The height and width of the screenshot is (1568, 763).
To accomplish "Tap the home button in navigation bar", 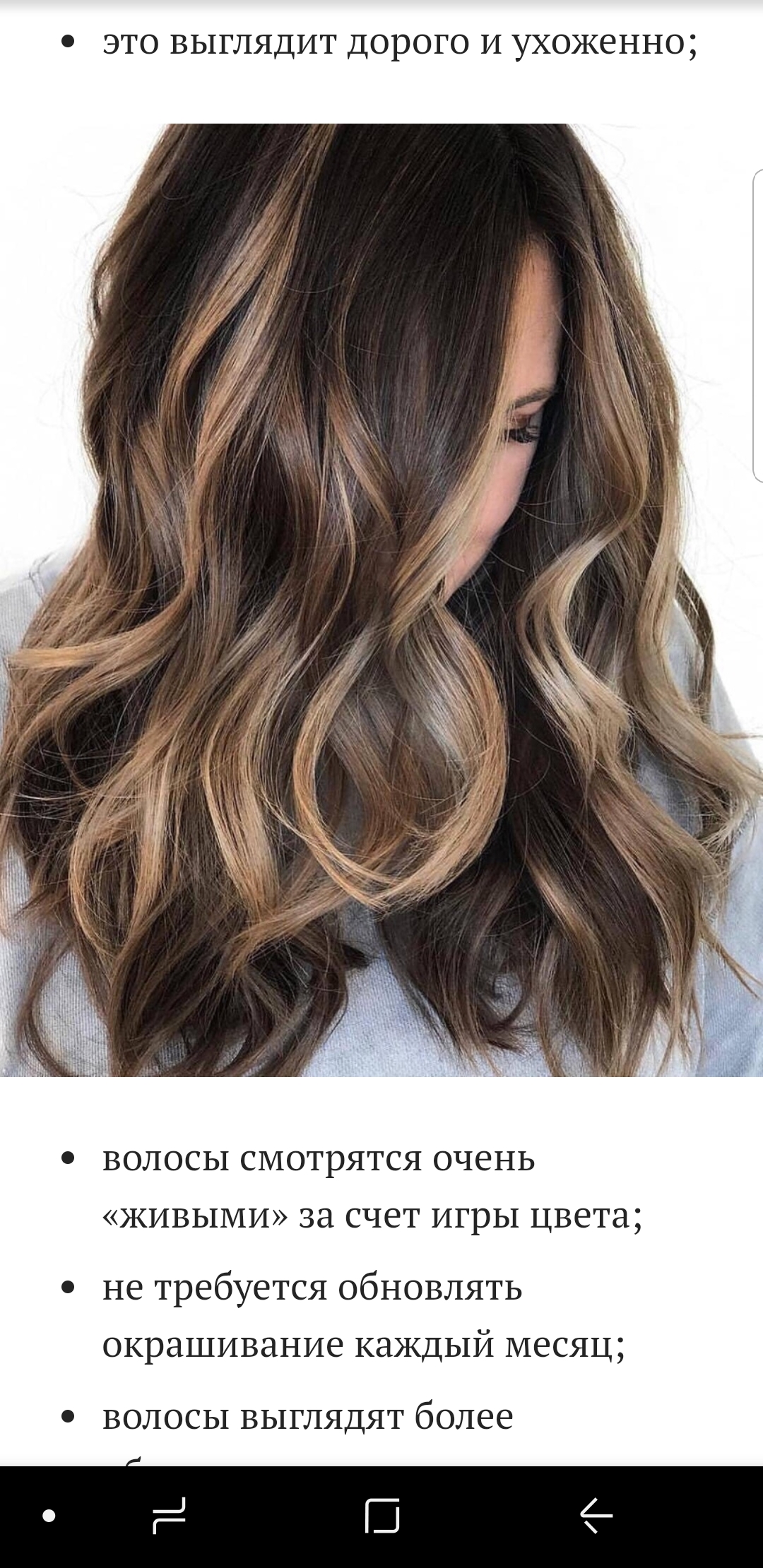I will point(382,1516).
